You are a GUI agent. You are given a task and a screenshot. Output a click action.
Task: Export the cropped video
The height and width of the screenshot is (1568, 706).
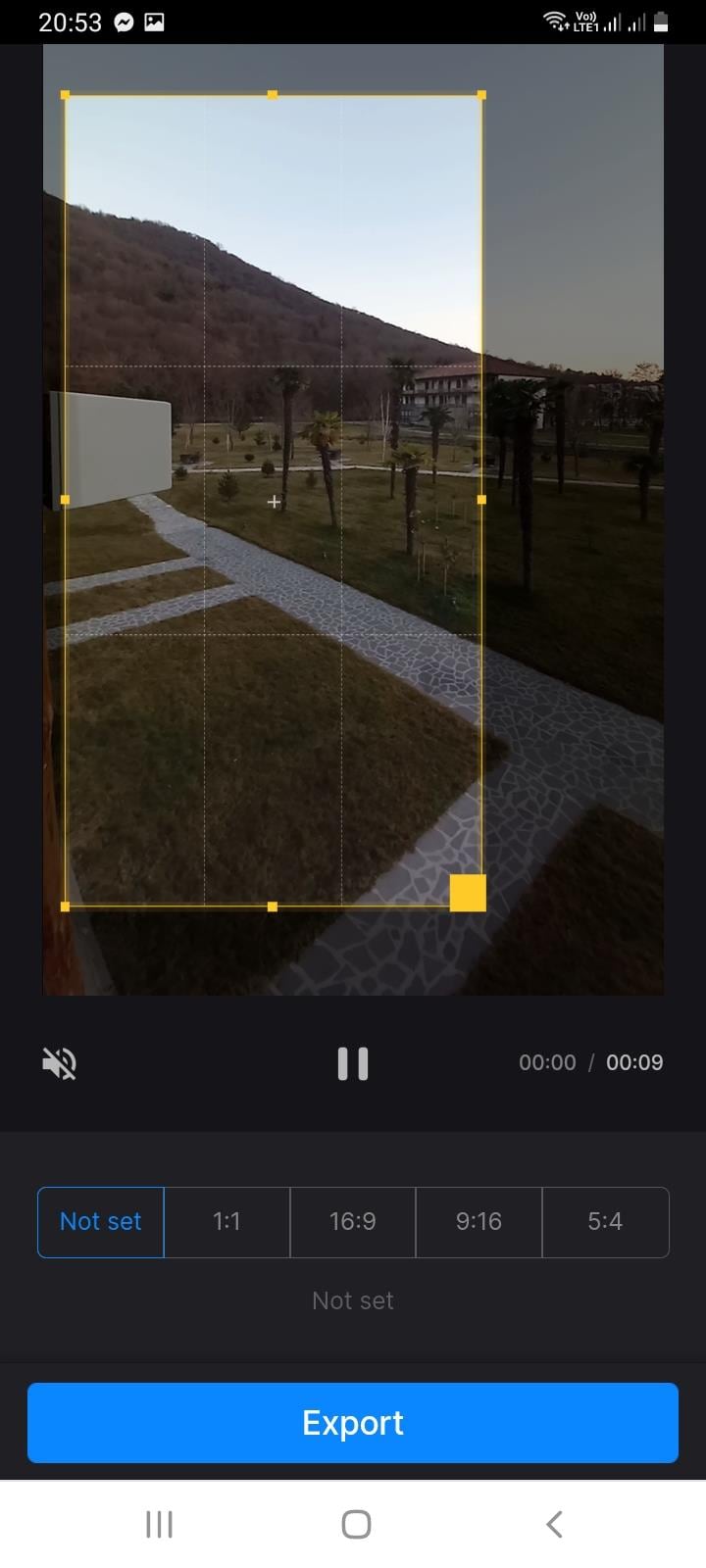coord(353,1422)
